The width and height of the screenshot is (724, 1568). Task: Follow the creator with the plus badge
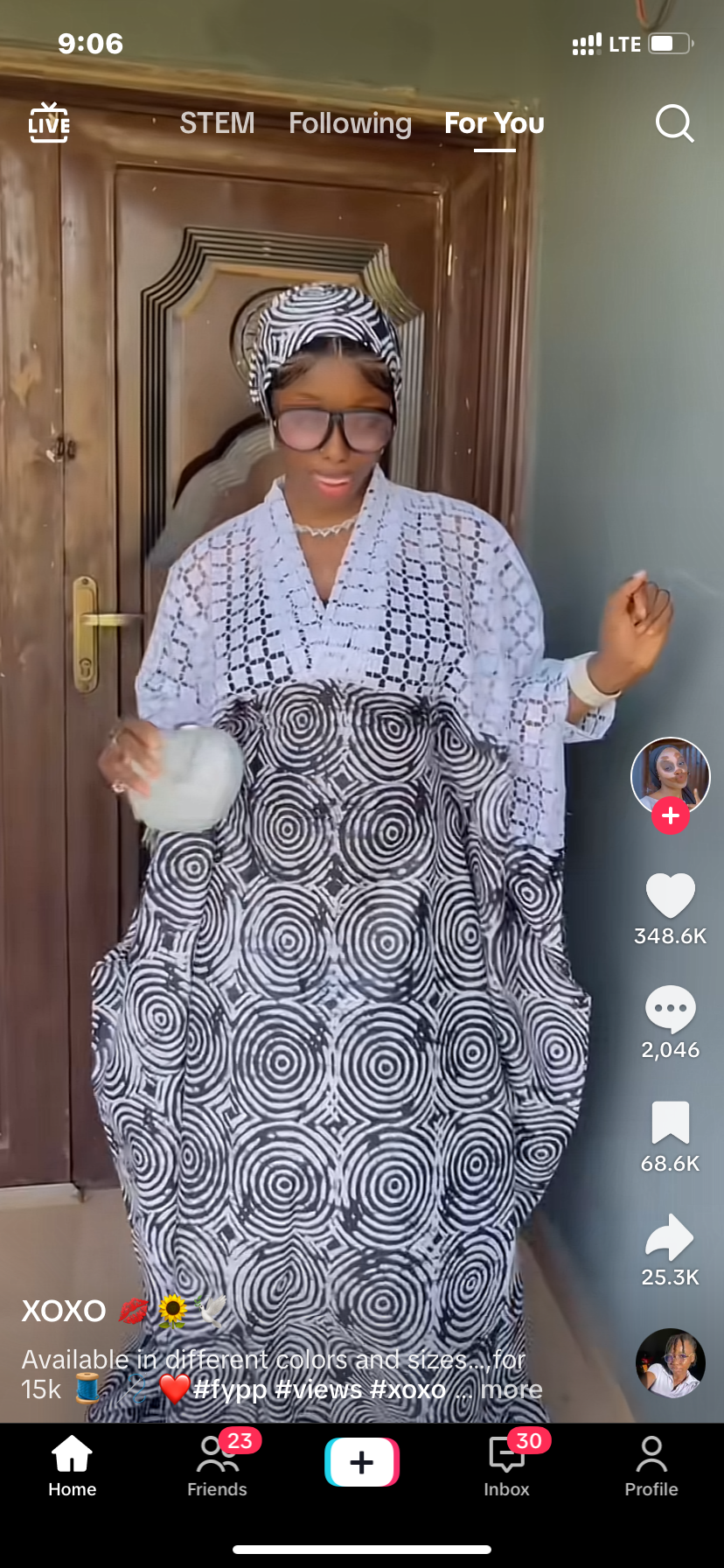click(671, 815)
